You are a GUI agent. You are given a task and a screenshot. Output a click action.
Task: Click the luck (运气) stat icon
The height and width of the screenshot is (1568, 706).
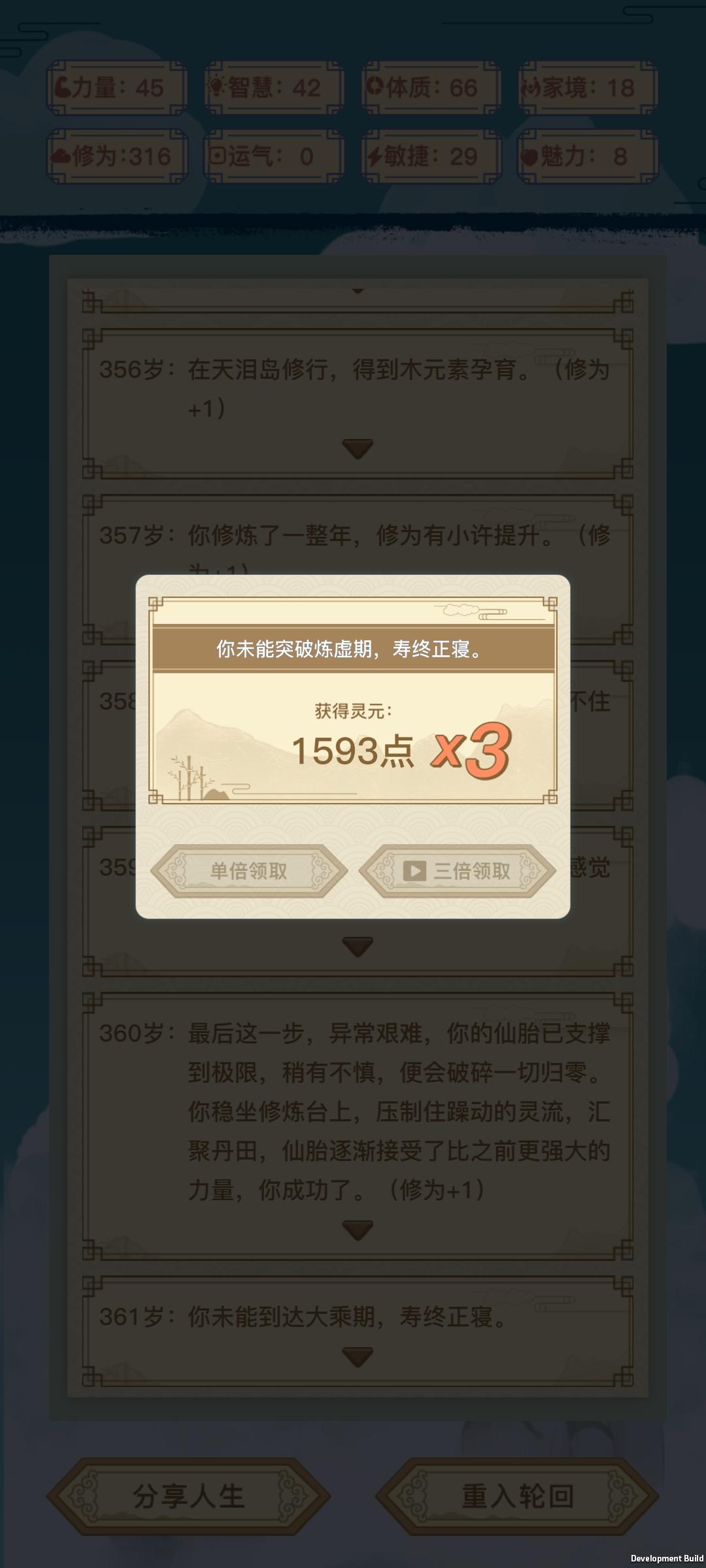(218, 155)
